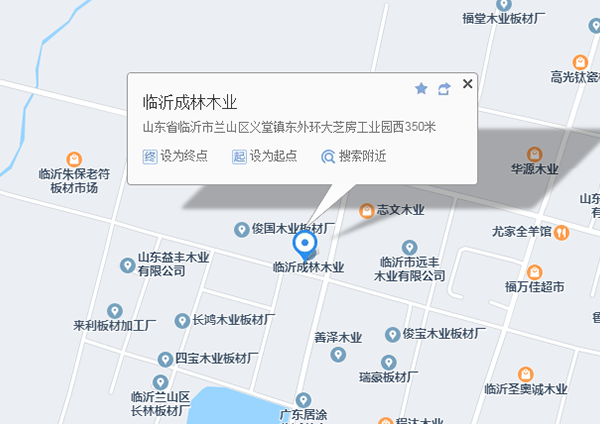Screen dimensions: 600x424
Task: Tap the 临沂朱保老符板材市场 marker
Action: pos(73,159)
